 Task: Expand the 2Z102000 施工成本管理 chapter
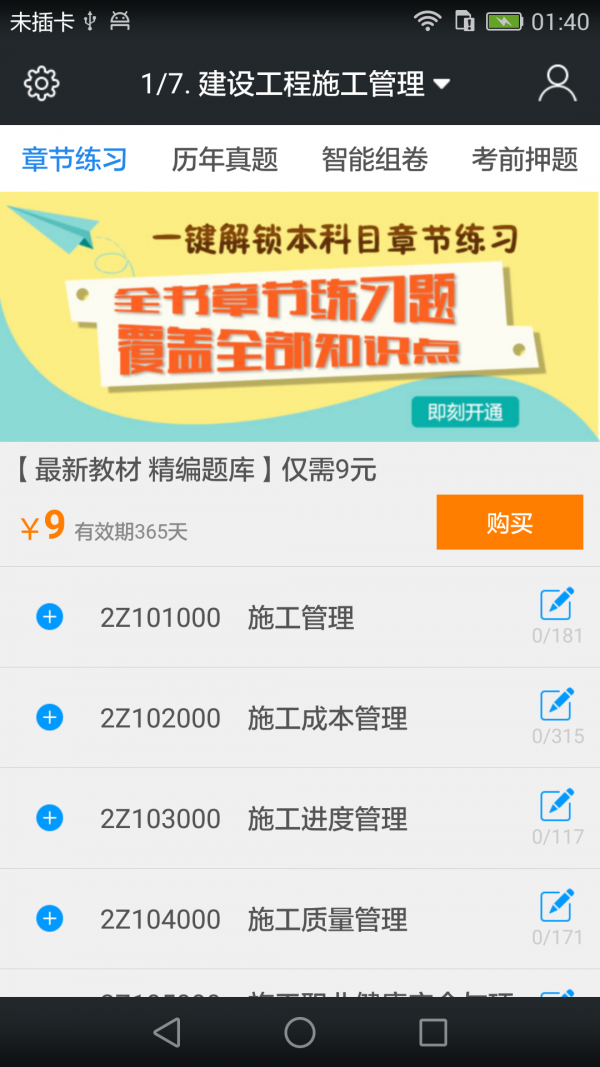(x=50, y=717)
